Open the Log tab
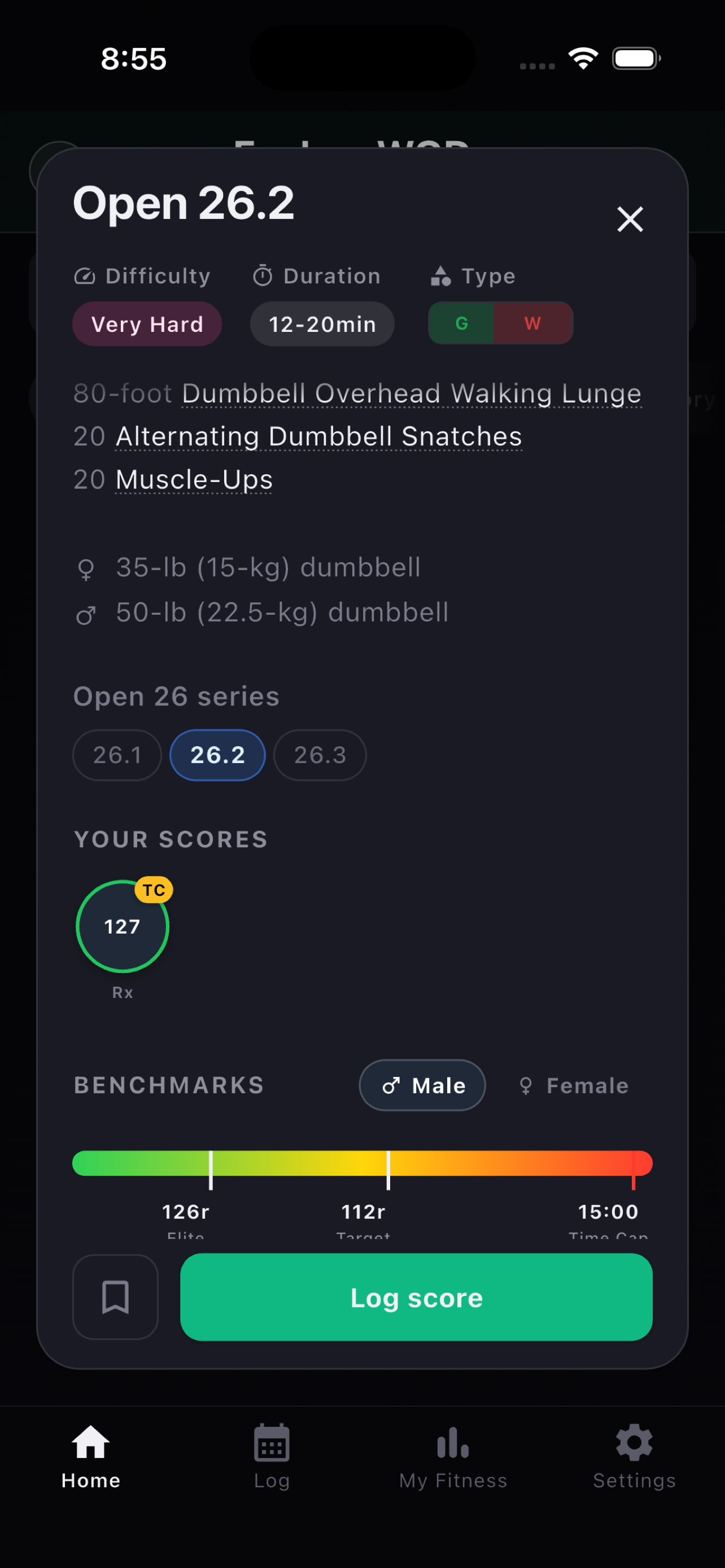The height and width of the screenshot is (1568, 725). [272, 1456]
